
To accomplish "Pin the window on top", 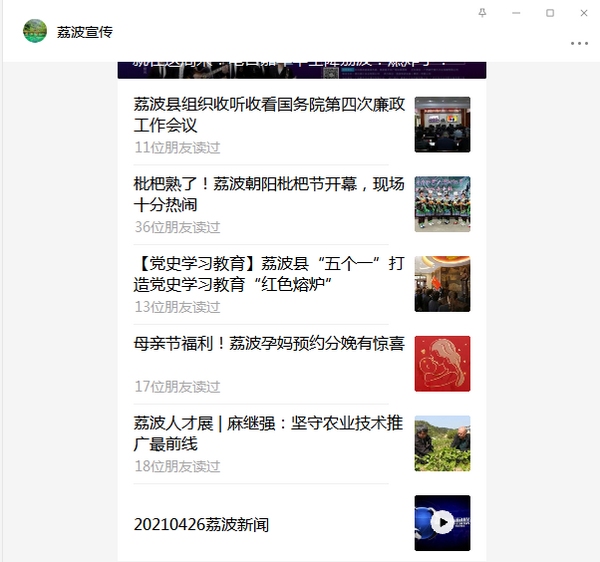I will (x=483, y=12).
